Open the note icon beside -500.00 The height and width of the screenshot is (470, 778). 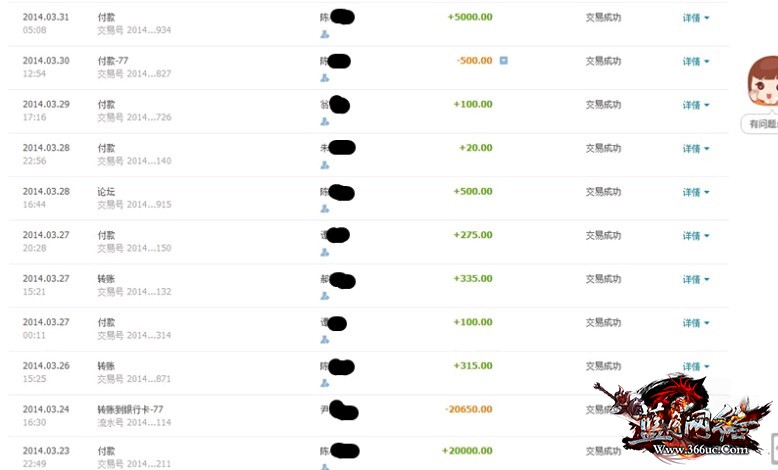point(503,61)
